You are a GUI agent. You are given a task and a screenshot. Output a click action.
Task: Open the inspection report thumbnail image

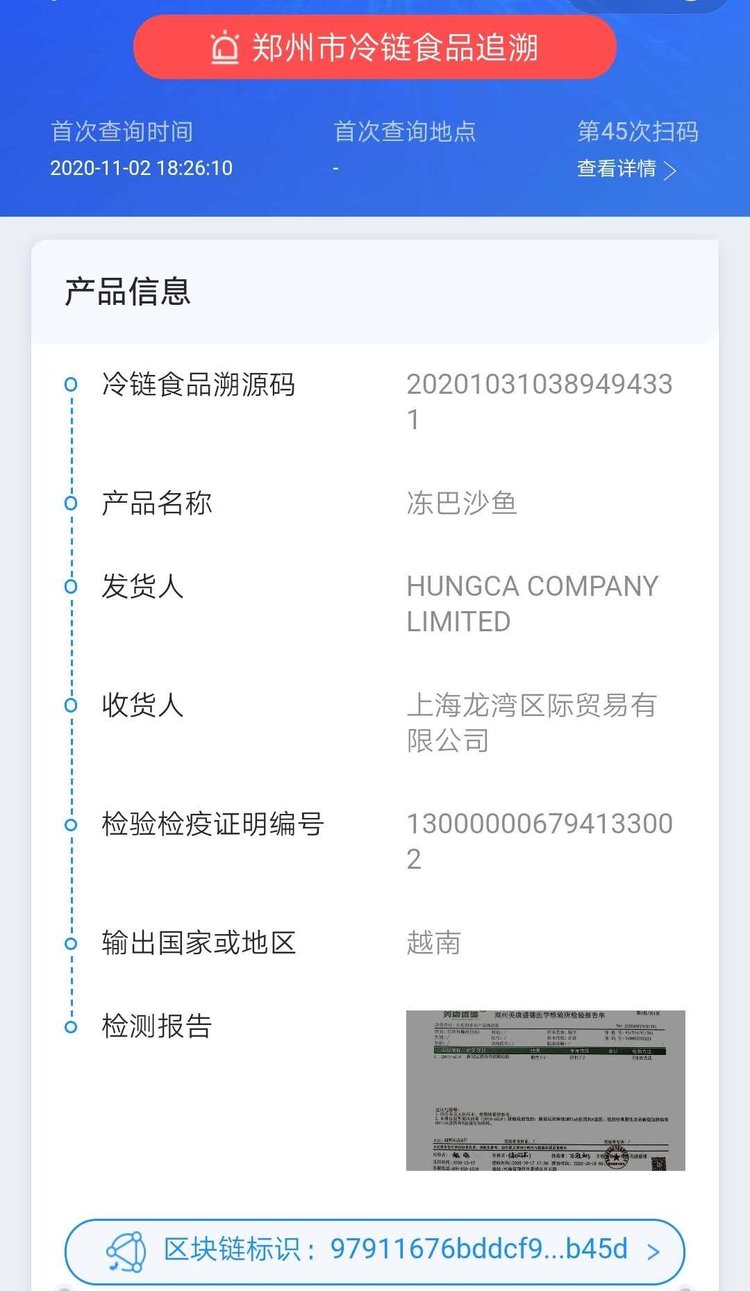[545, 1085]
